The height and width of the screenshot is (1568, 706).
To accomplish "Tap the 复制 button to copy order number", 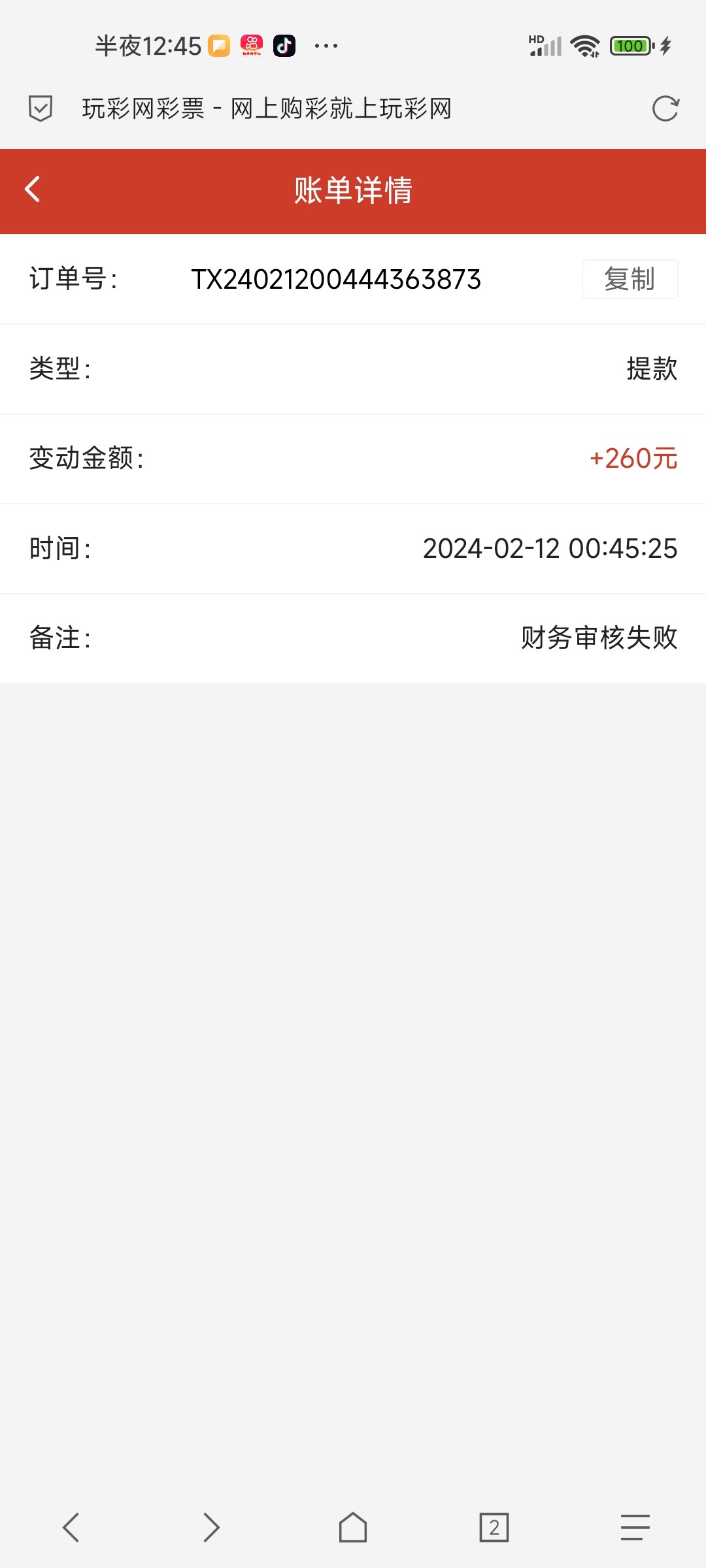I will pos(630,280).
